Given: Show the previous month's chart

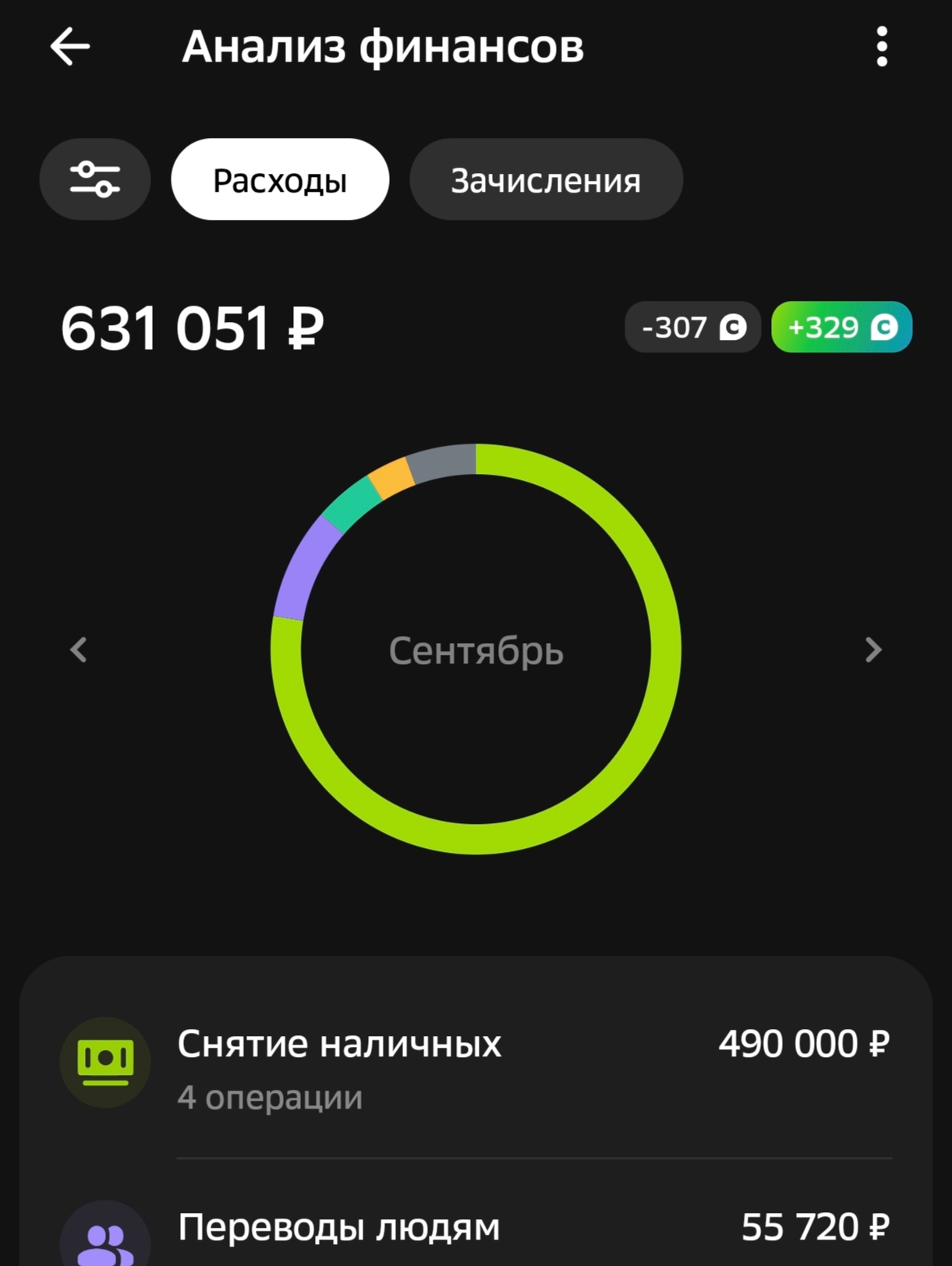Looking at the screenshot, I should pos(79,649).
